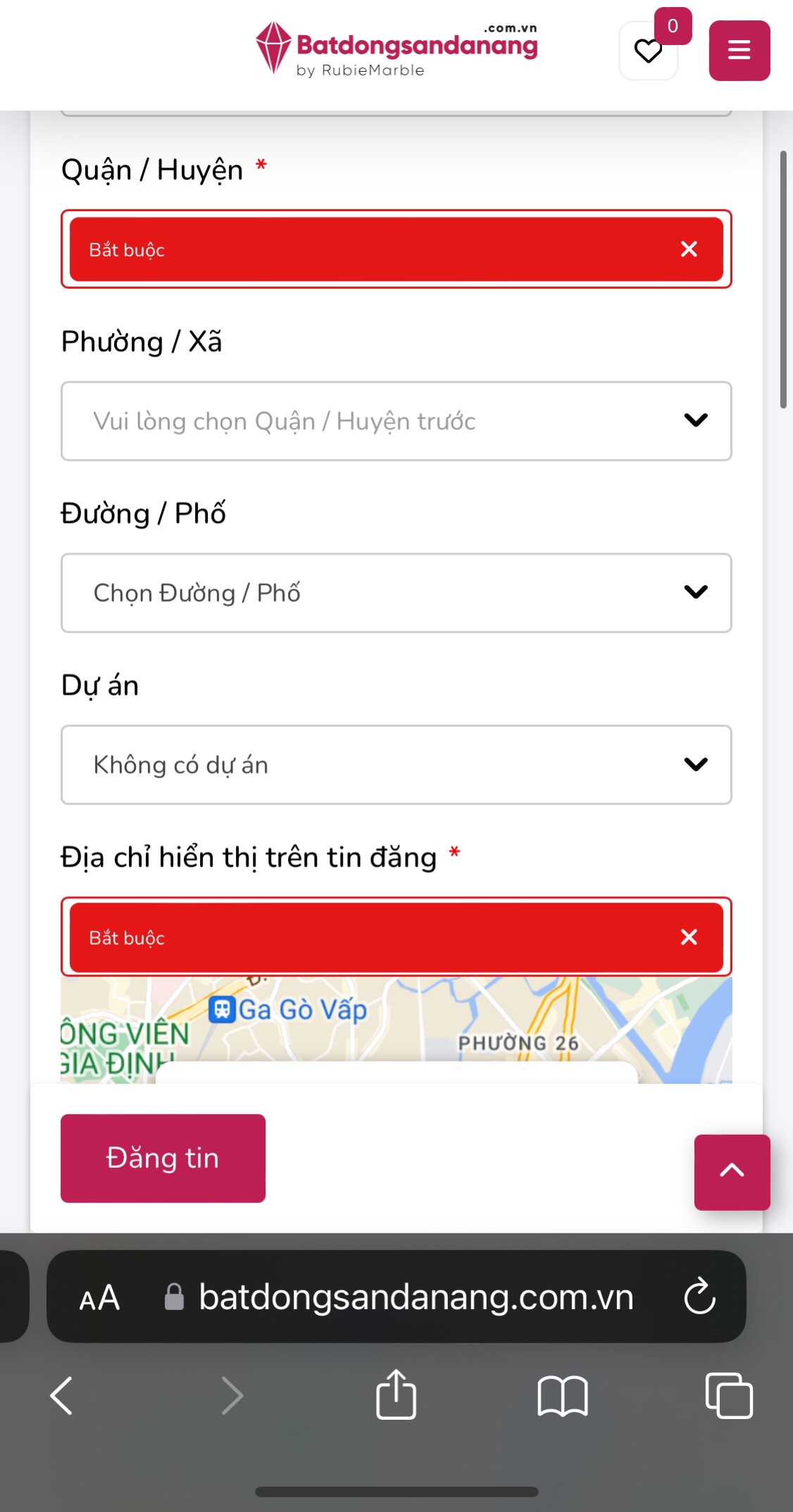
Task: Dismiss the address field error message
Action: coord(689,937)
